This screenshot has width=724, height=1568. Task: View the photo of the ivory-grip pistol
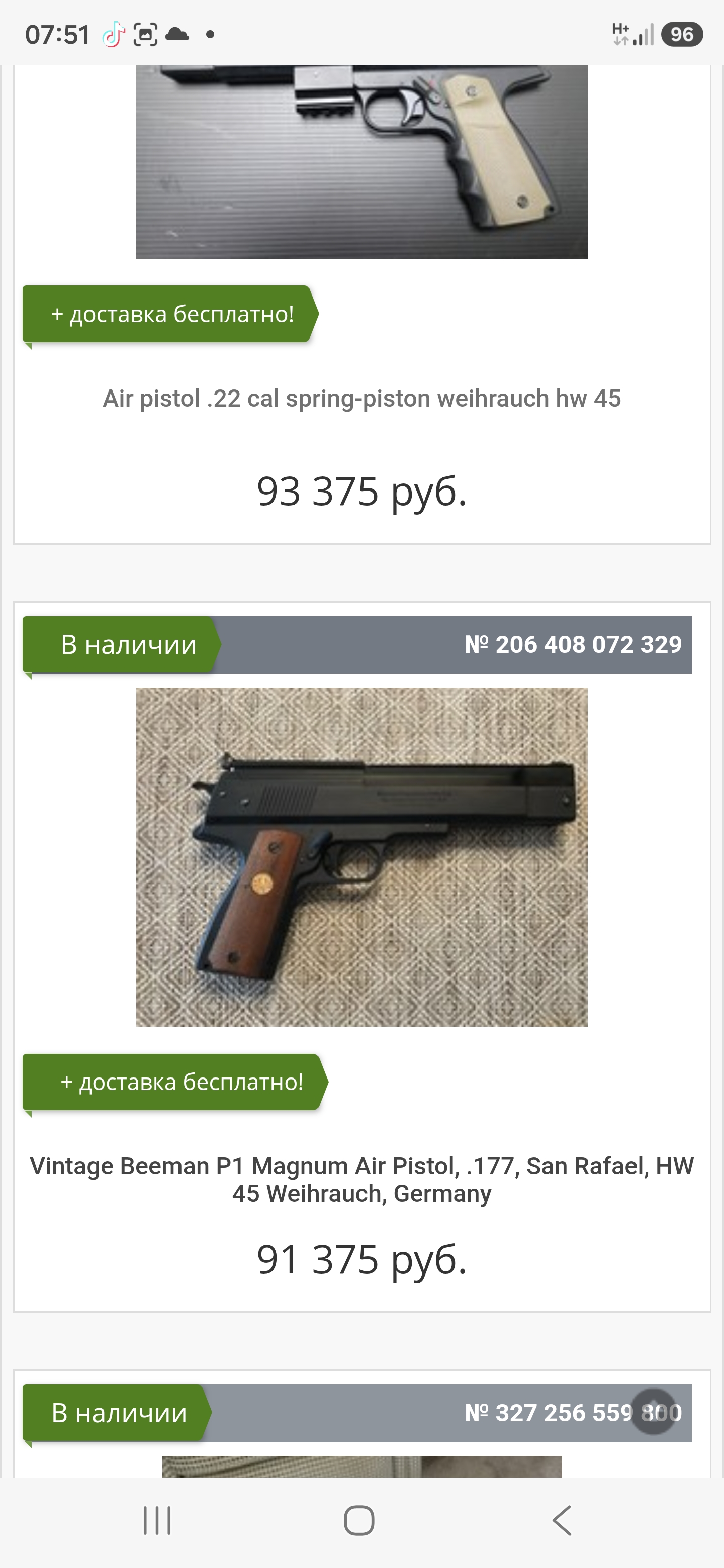click(361, 161)
